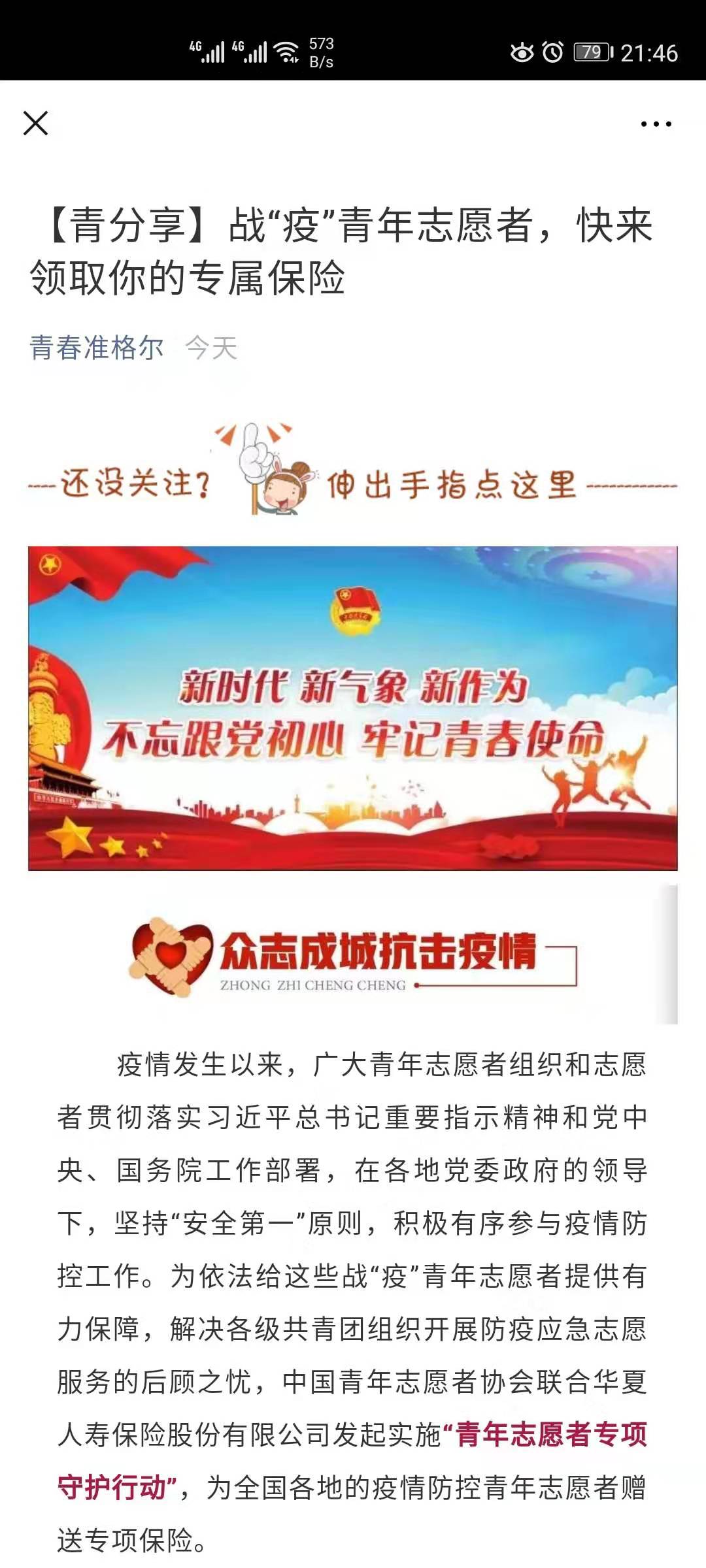The image size is (706, 1568).
Task: Open the three-dot overflow menu
Action: tap(656, 123)
